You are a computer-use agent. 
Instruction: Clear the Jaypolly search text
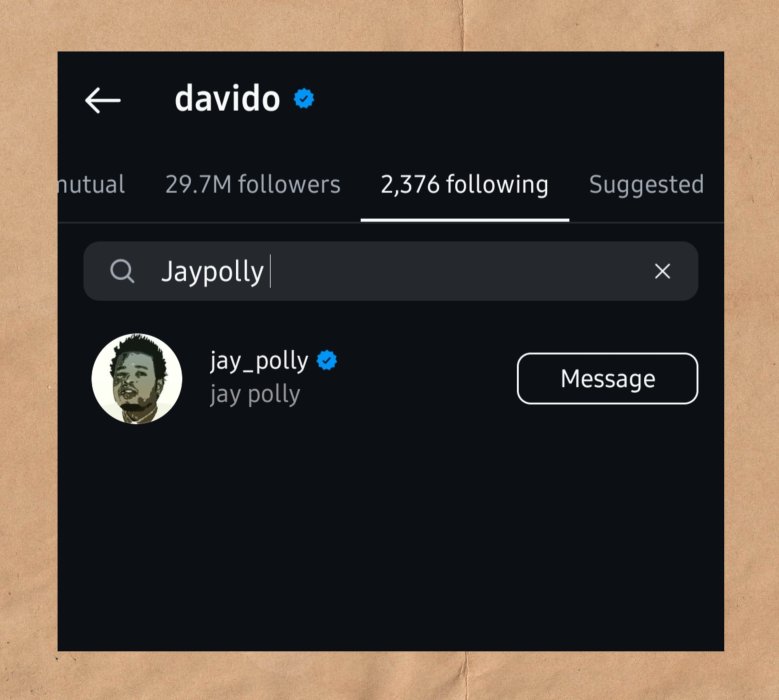(x=662, y=271)
